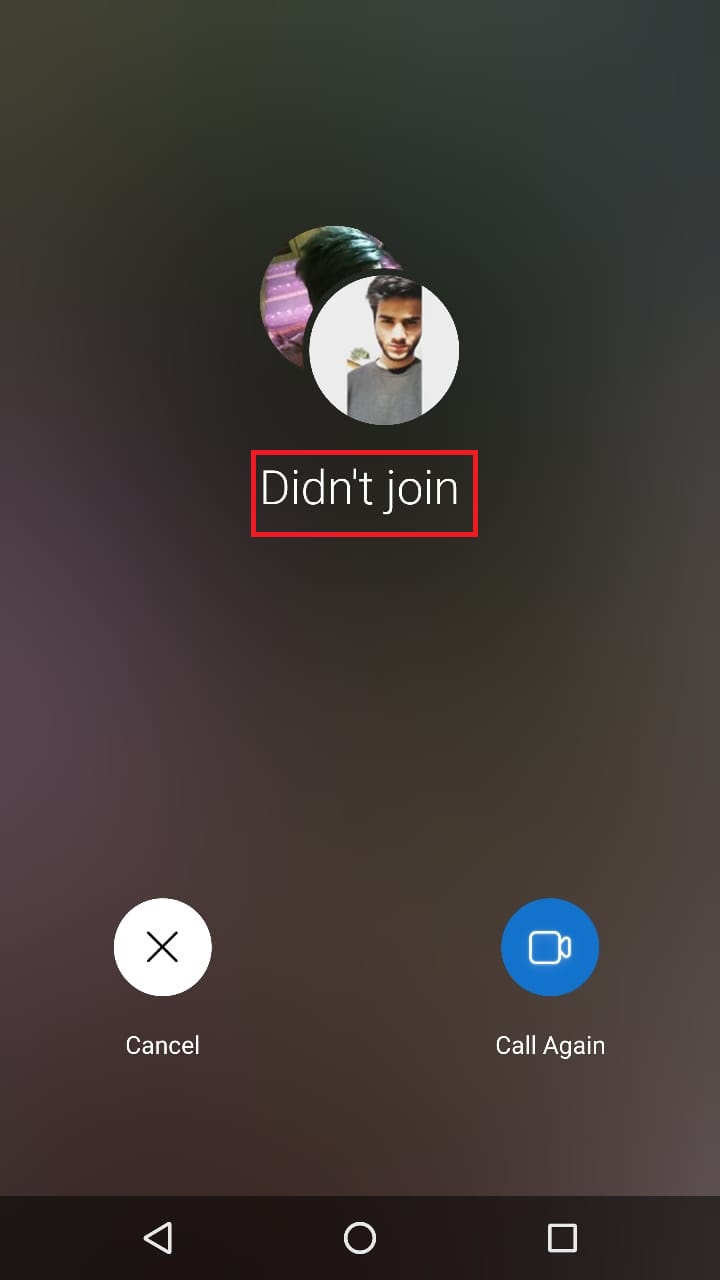Screen dimensions: 720x1280
Task: Tap Call Again video button
Action: 549,947
